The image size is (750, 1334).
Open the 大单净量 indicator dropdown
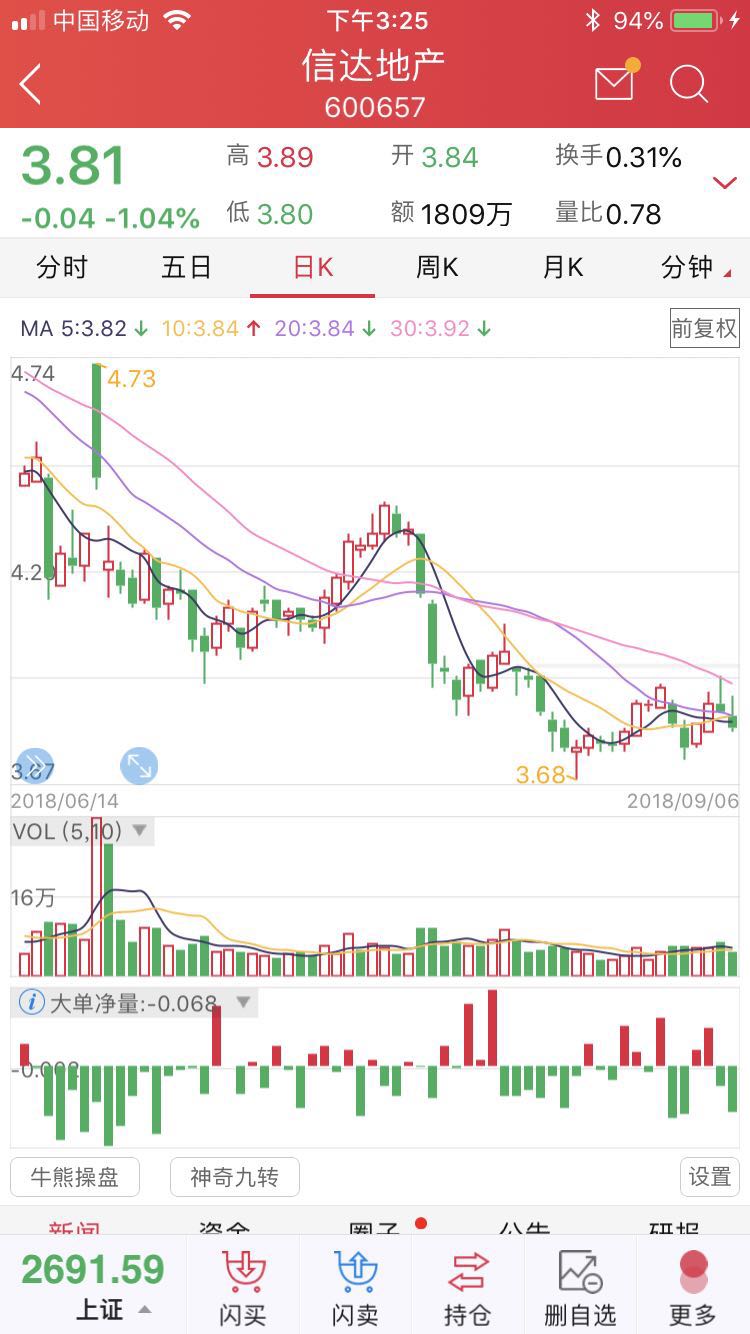point(243,1002)
